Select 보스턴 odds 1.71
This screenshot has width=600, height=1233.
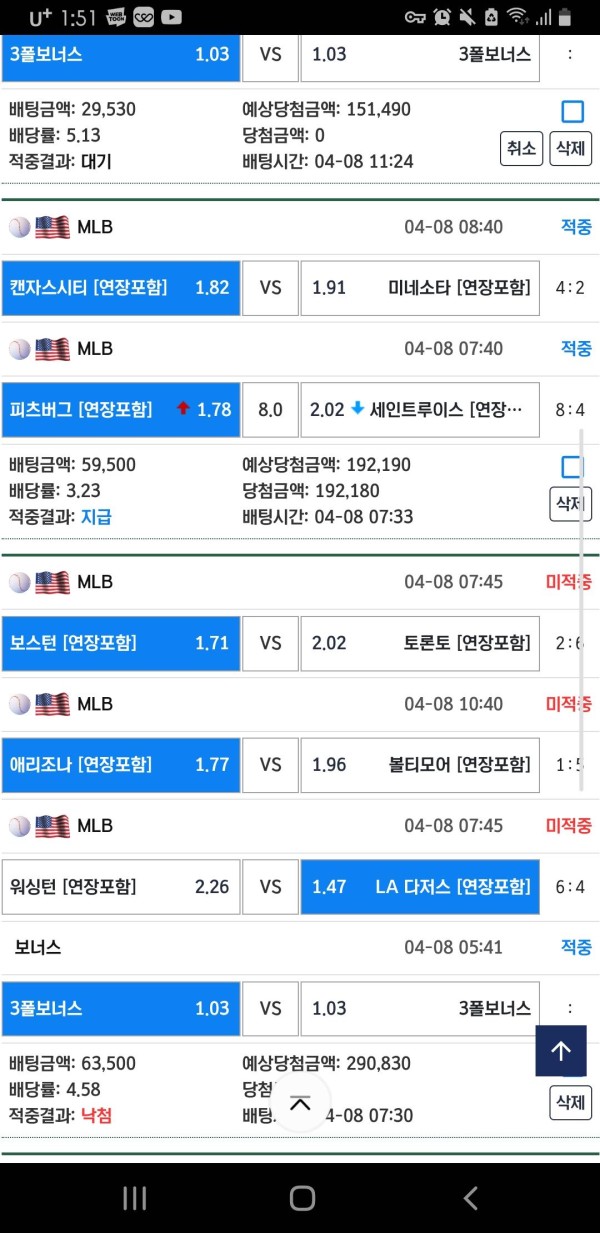[121, 643]
